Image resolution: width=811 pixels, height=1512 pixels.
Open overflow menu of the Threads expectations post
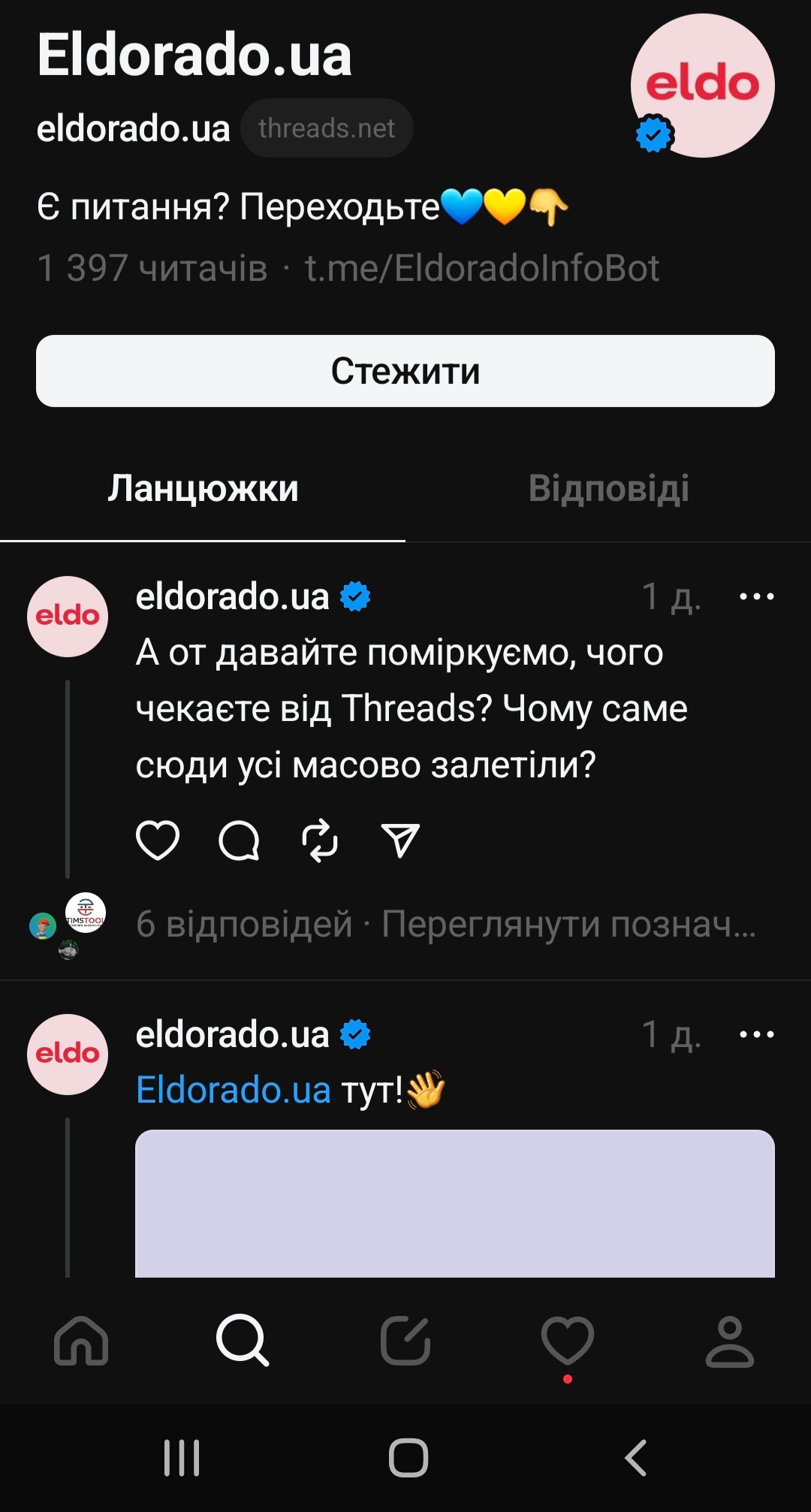coord(756,597)
